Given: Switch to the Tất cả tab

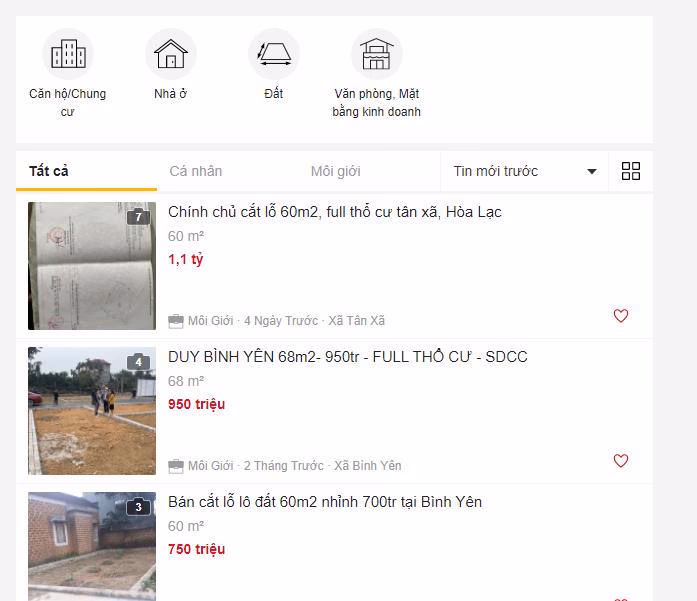Looking at the screenshot, I should (x=49, y=171).
